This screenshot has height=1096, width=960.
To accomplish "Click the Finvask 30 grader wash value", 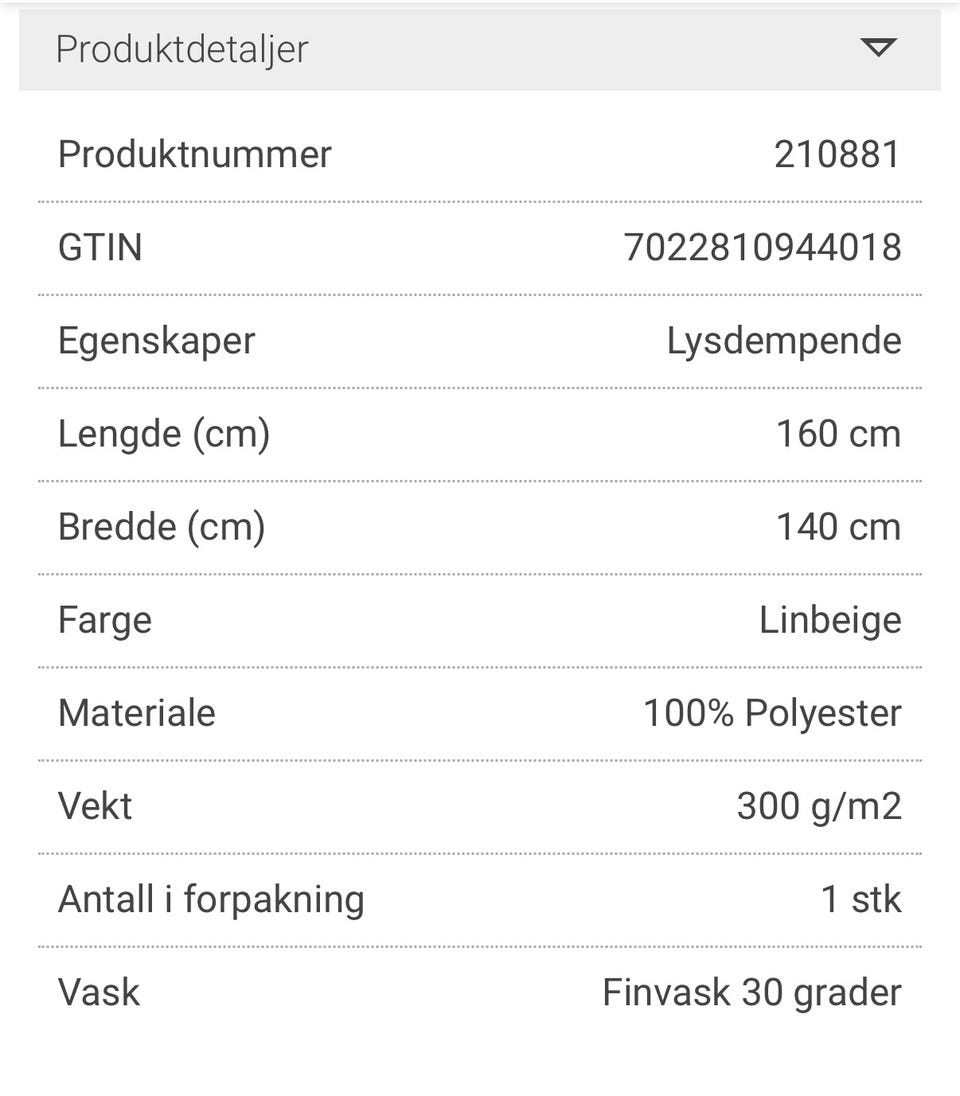I will point(752,992).
